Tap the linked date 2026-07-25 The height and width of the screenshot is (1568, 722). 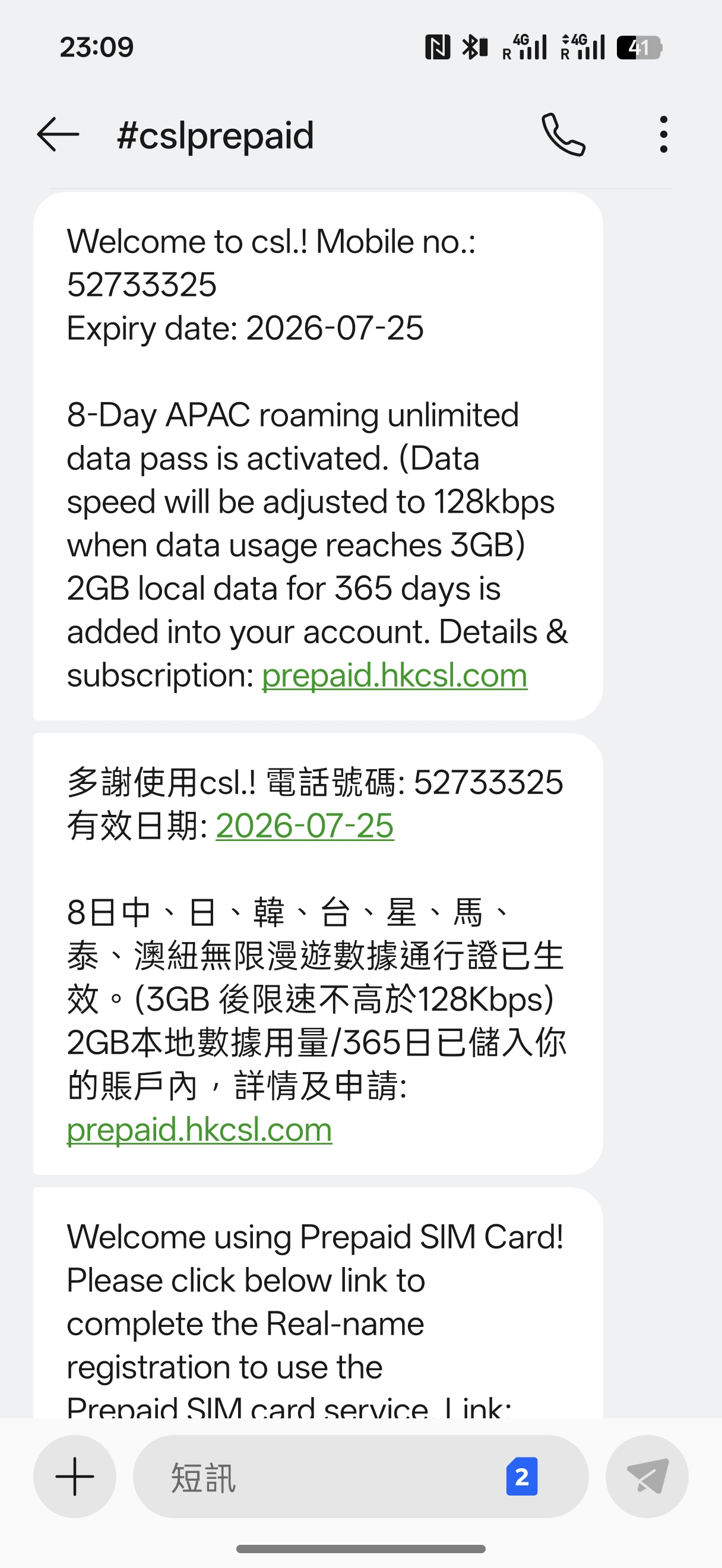coord(305,826)
